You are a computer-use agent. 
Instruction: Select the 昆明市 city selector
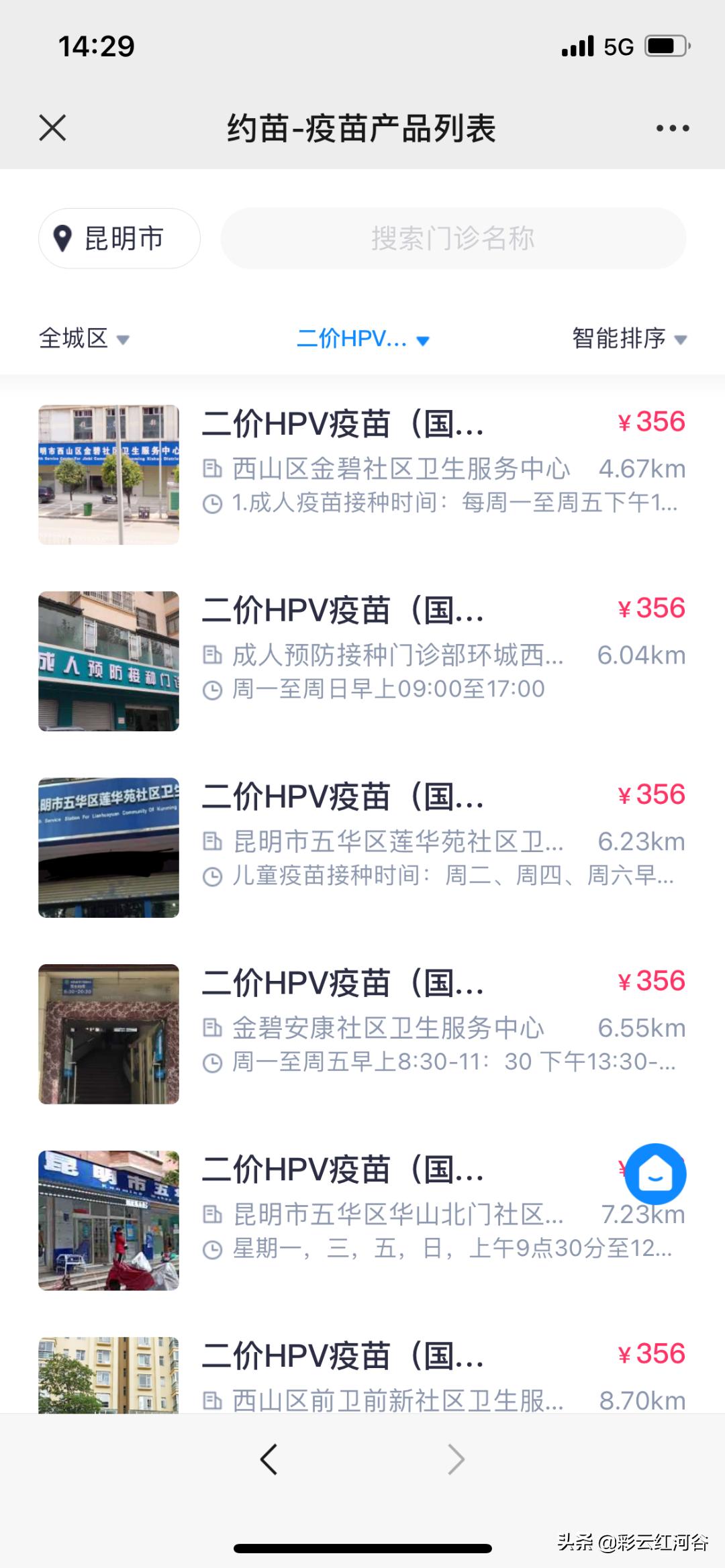pyautogui.click(x=118, y=238)
